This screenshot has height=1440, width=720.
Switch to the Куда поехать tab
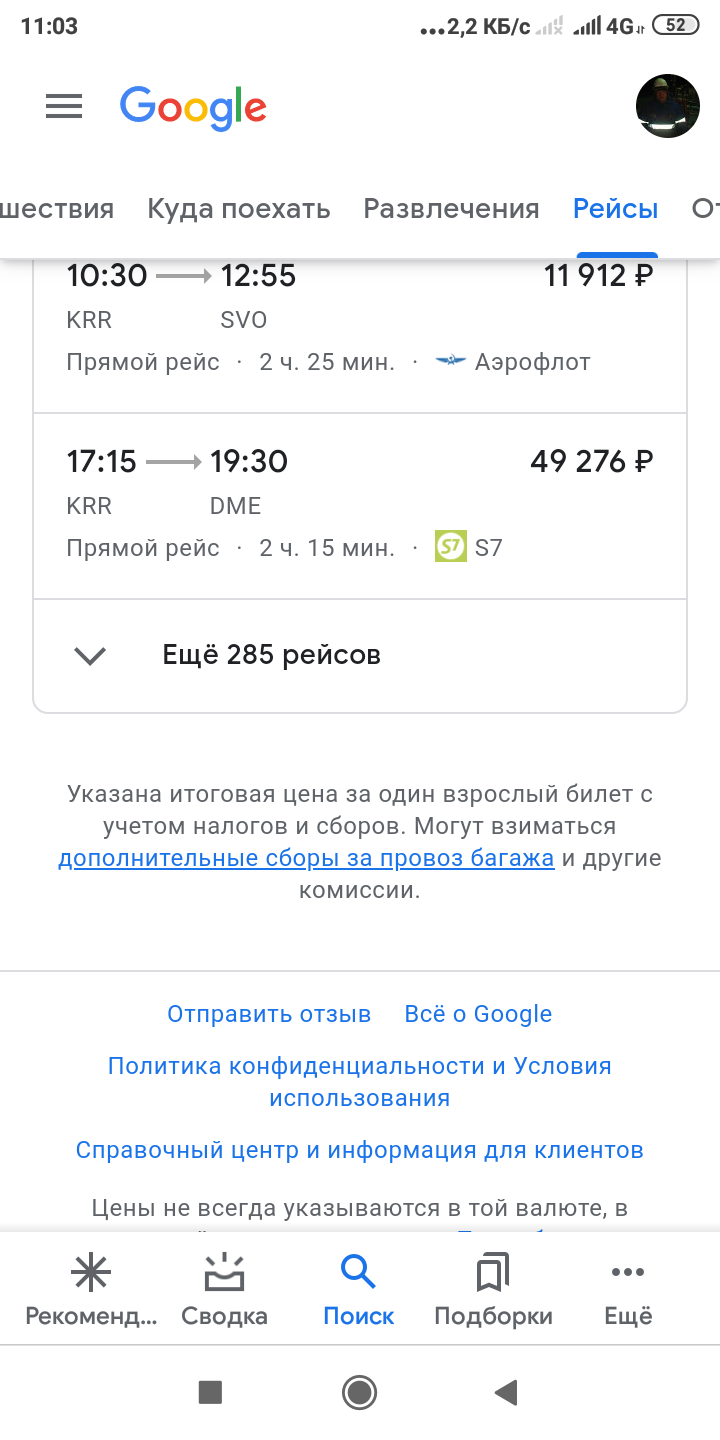point(238,209)
